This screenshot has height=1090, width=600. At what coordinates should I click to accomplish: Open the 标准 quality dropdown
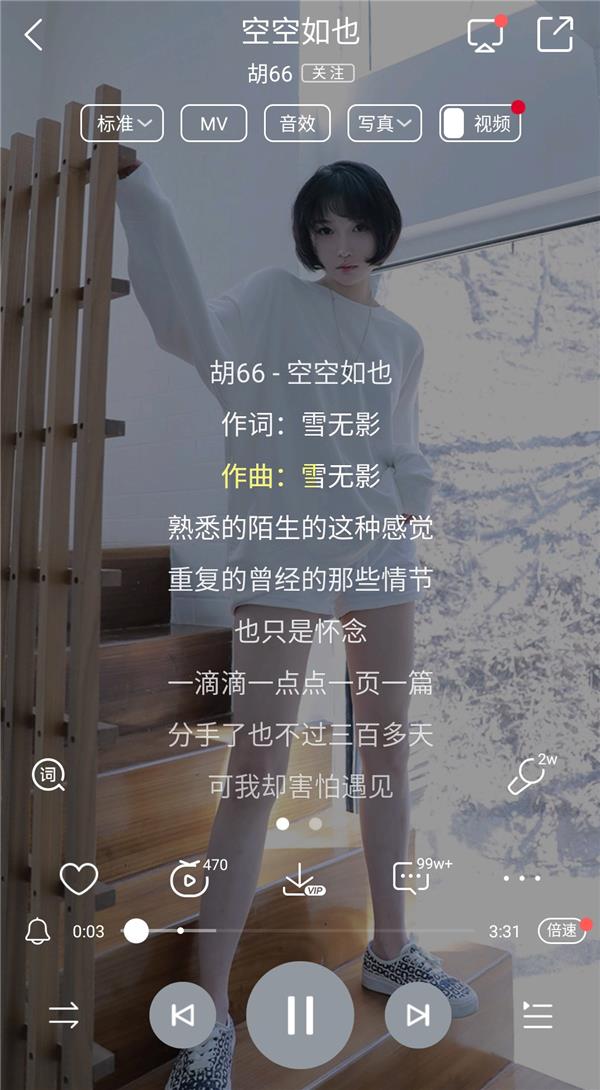122,124
